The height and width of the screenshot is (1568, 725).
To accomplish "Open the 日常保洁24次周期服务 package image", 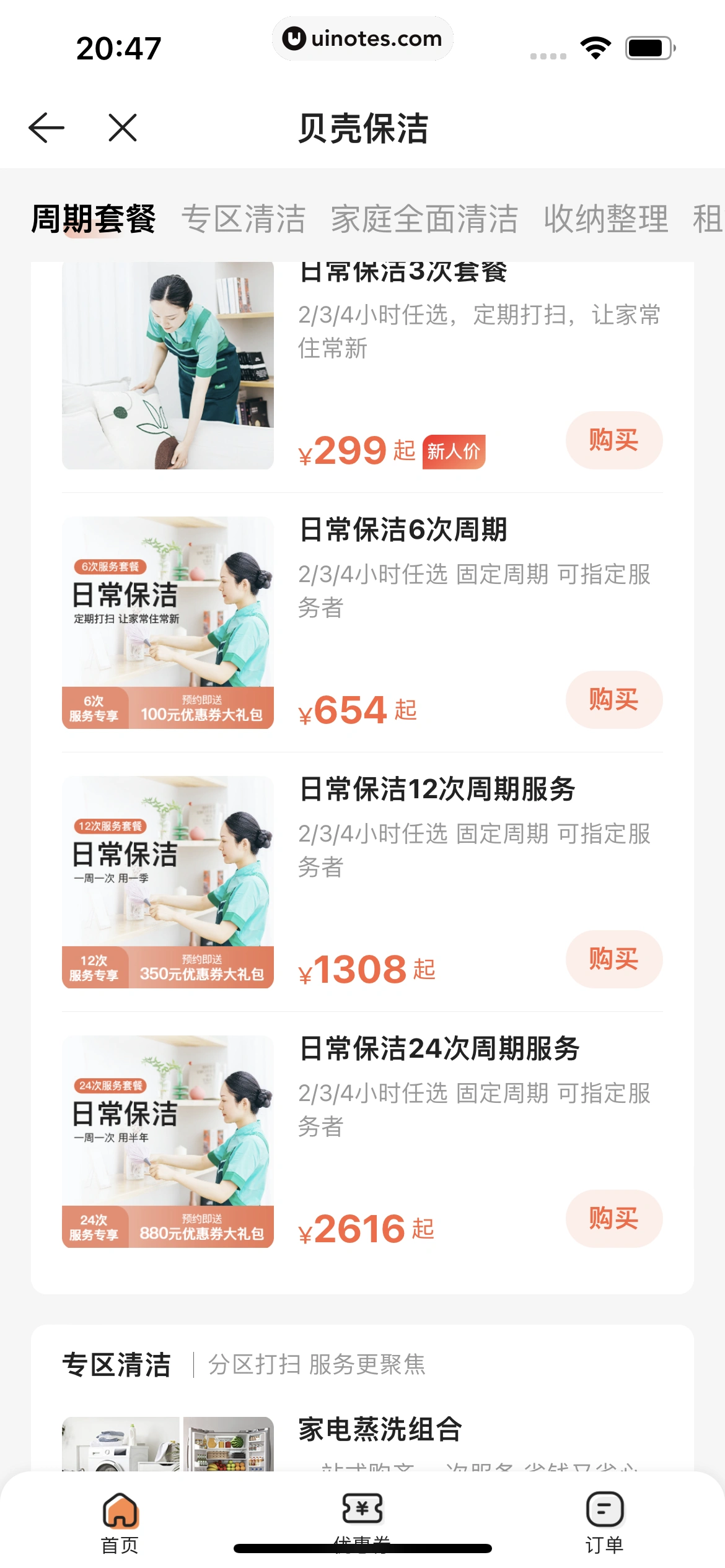I will click(x=168, y=1141).
